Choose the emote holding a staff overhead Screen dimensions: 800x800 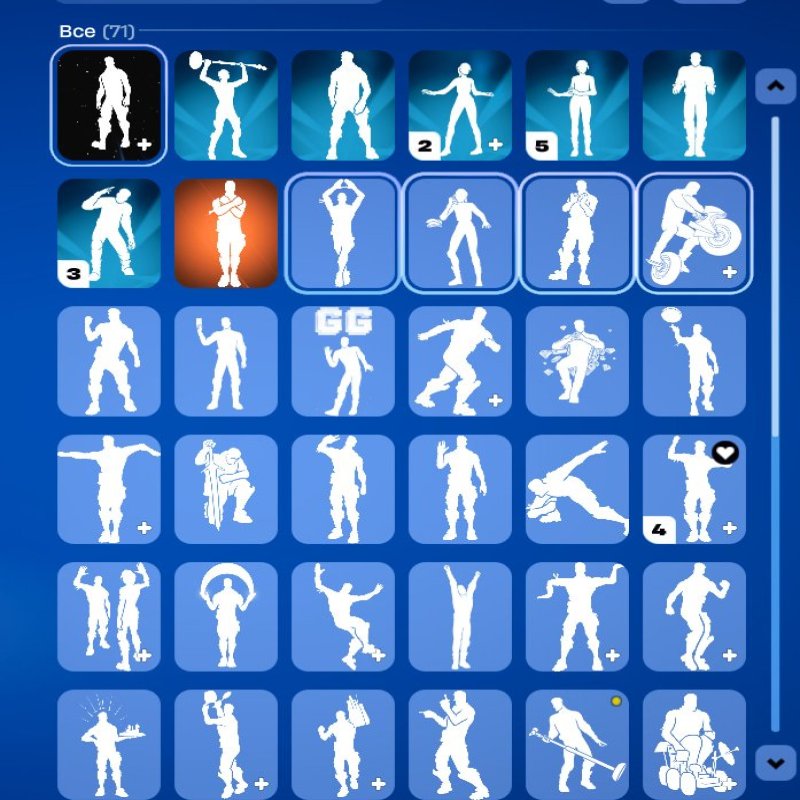226,105
